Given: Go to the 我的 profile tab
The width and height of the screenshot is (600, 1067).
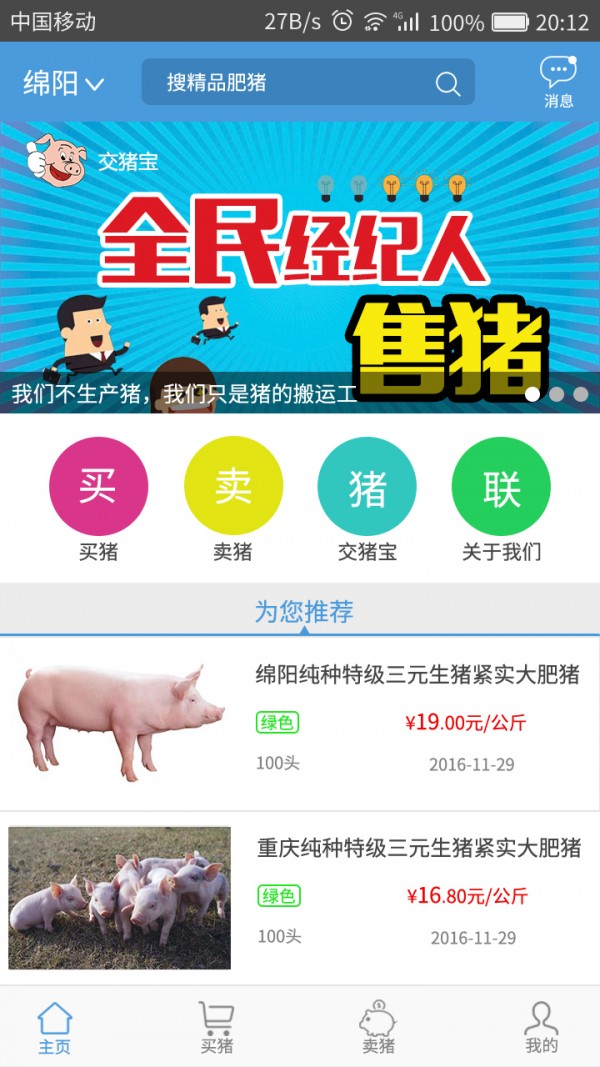Looking at the screenshot, I should tap(541, 1028).
